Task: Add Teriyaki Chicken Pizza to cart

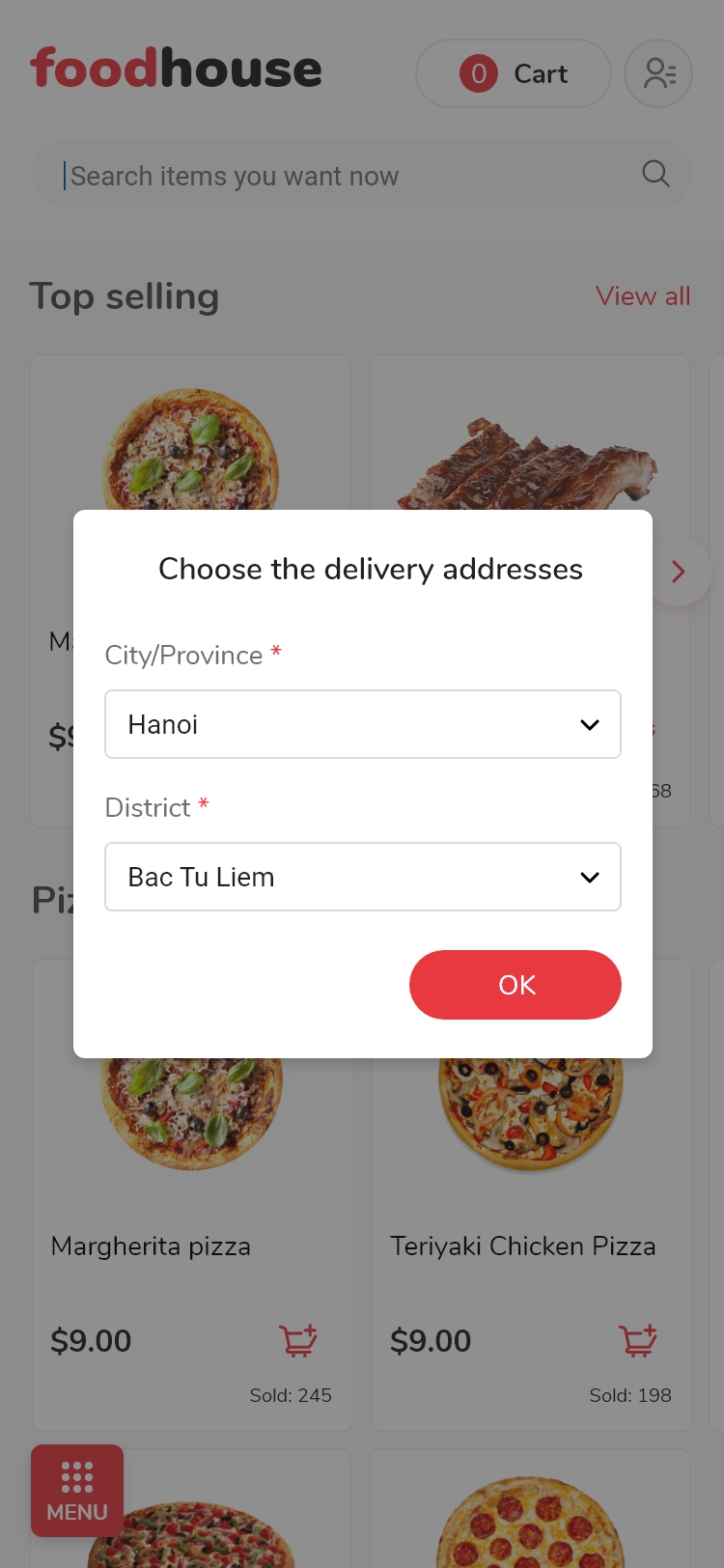Action: [638, 1340]
